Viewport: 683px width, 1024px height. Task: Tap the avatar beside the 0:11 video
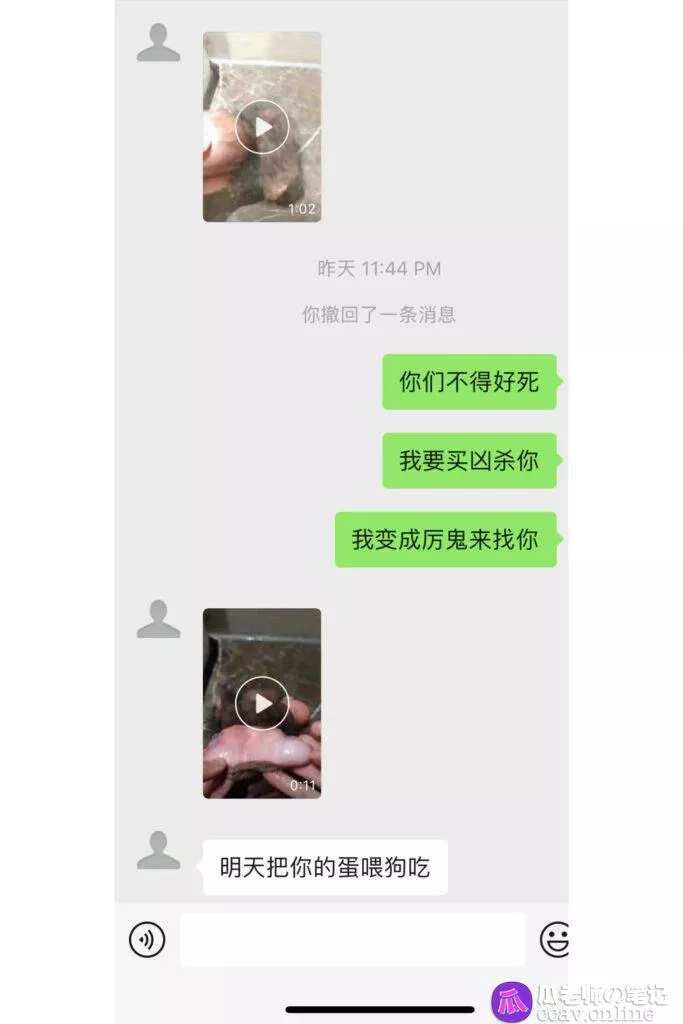tap(158, 620)
